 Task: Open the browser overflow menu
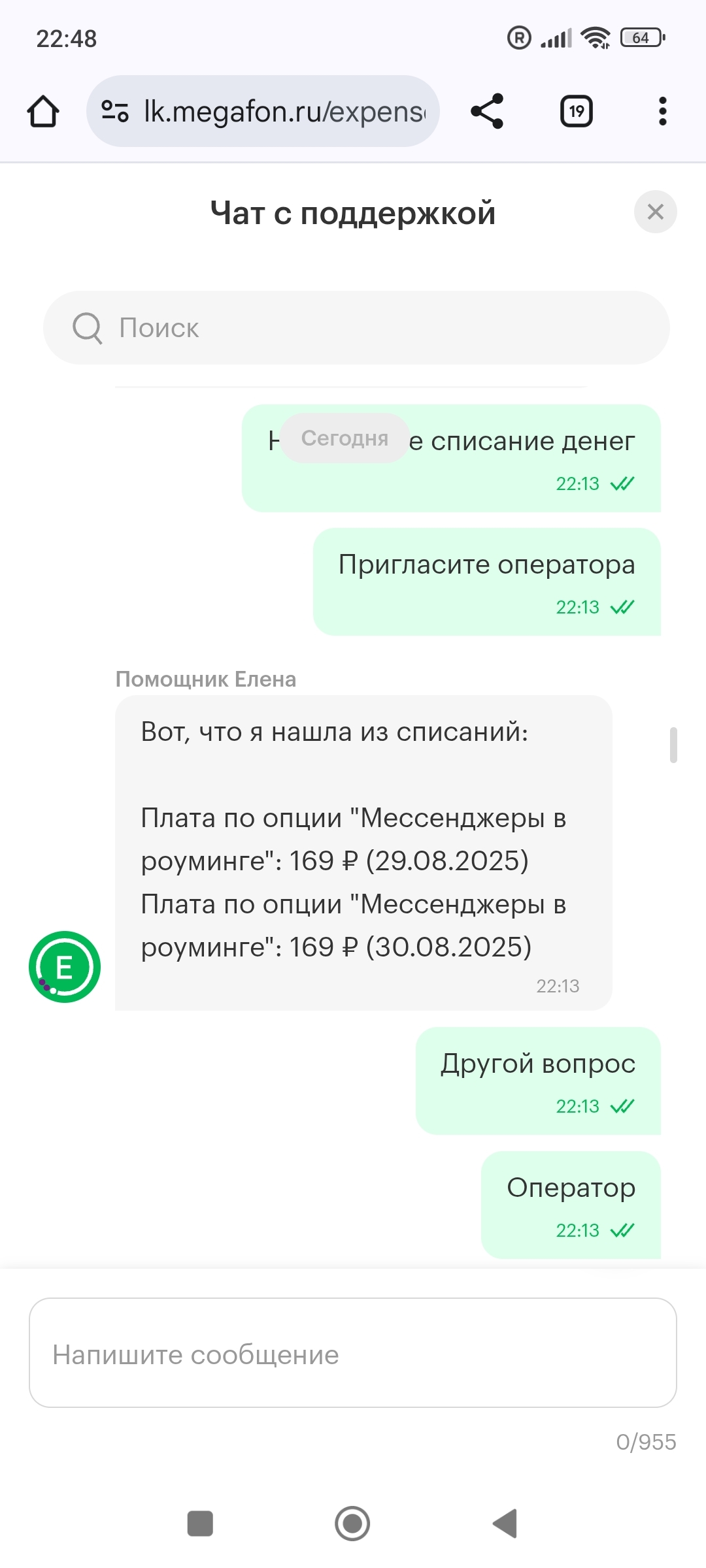pyautogui.click(x=662, y=111)
